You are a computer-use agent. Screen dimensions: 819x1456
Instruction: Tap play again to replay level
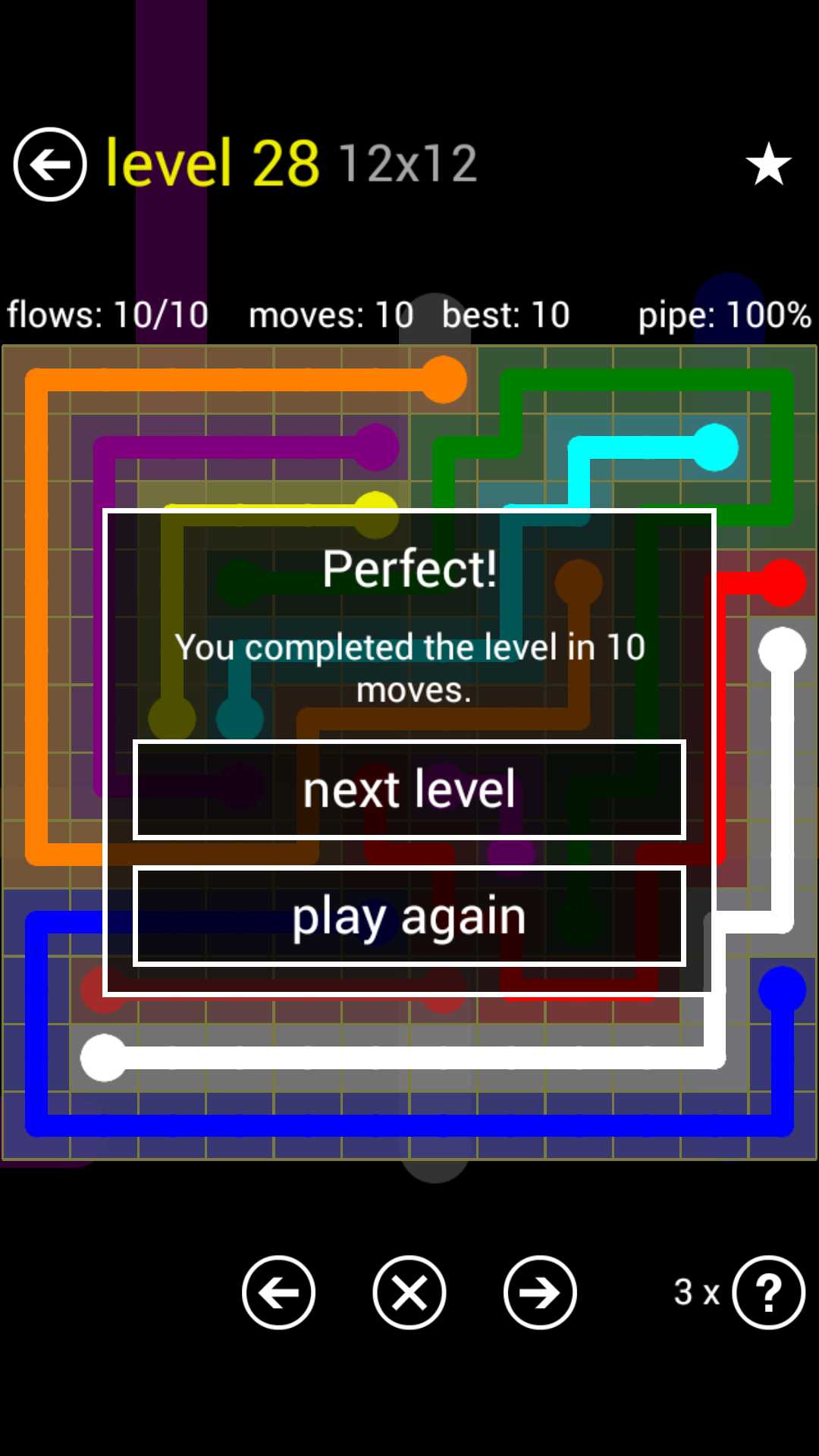click(409, 916)
